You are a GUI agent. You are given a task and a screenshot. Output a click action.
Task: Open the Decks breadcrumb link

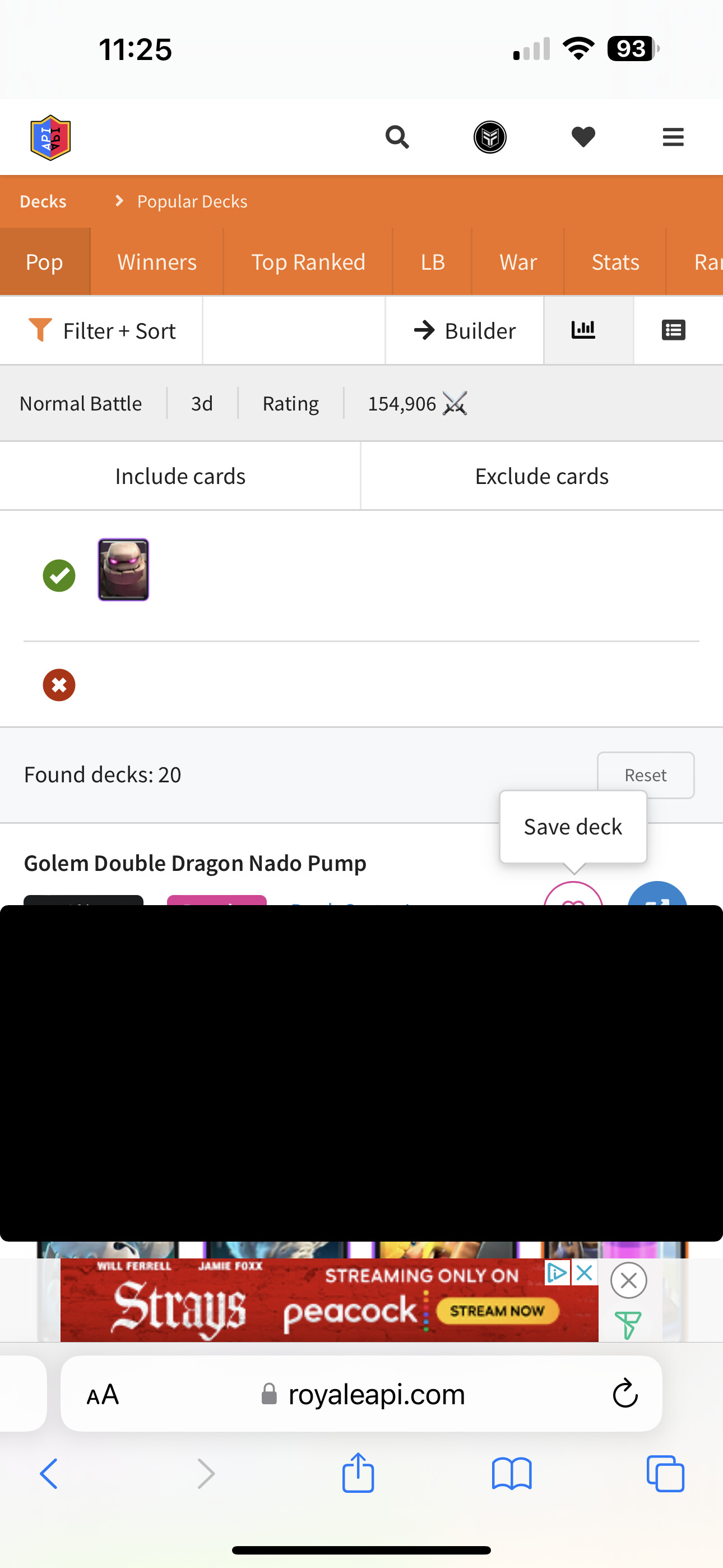(43, 201)
